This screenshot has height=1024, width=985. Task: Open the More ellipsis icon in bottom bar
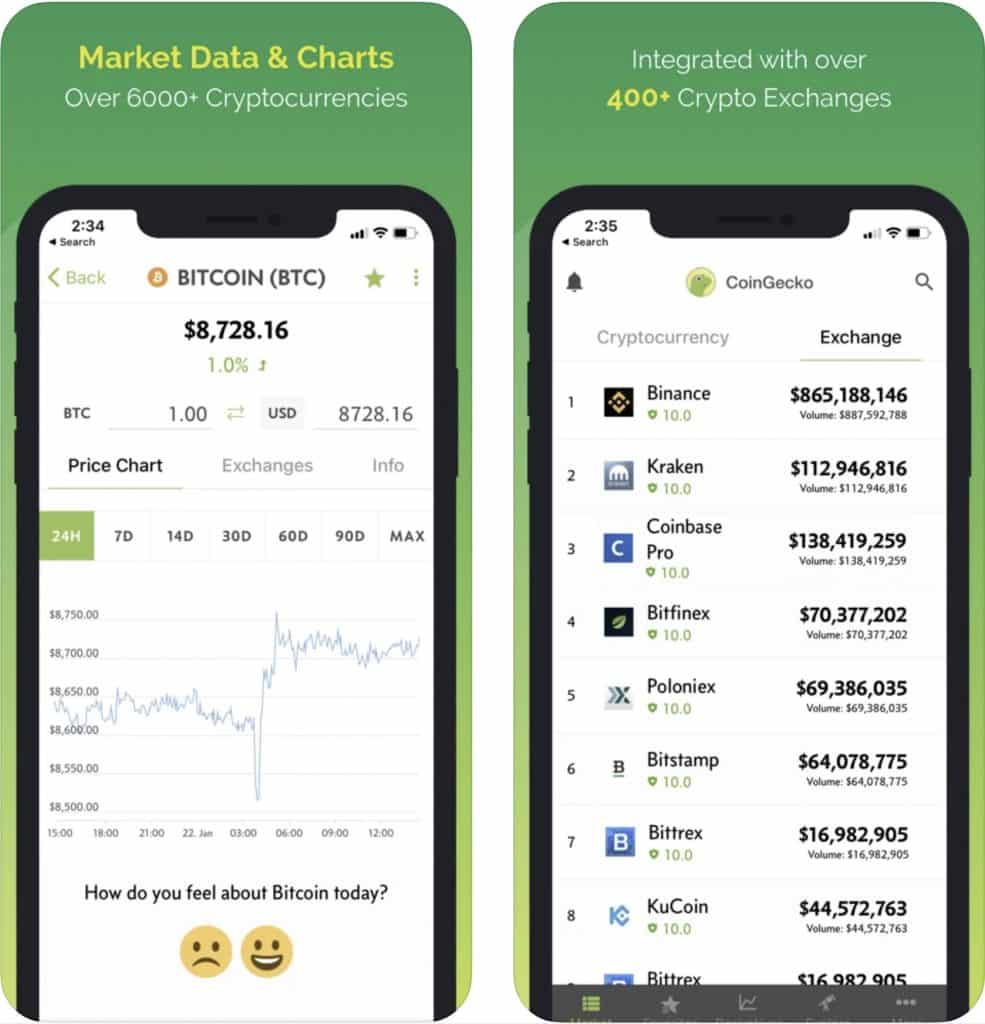905,1004
